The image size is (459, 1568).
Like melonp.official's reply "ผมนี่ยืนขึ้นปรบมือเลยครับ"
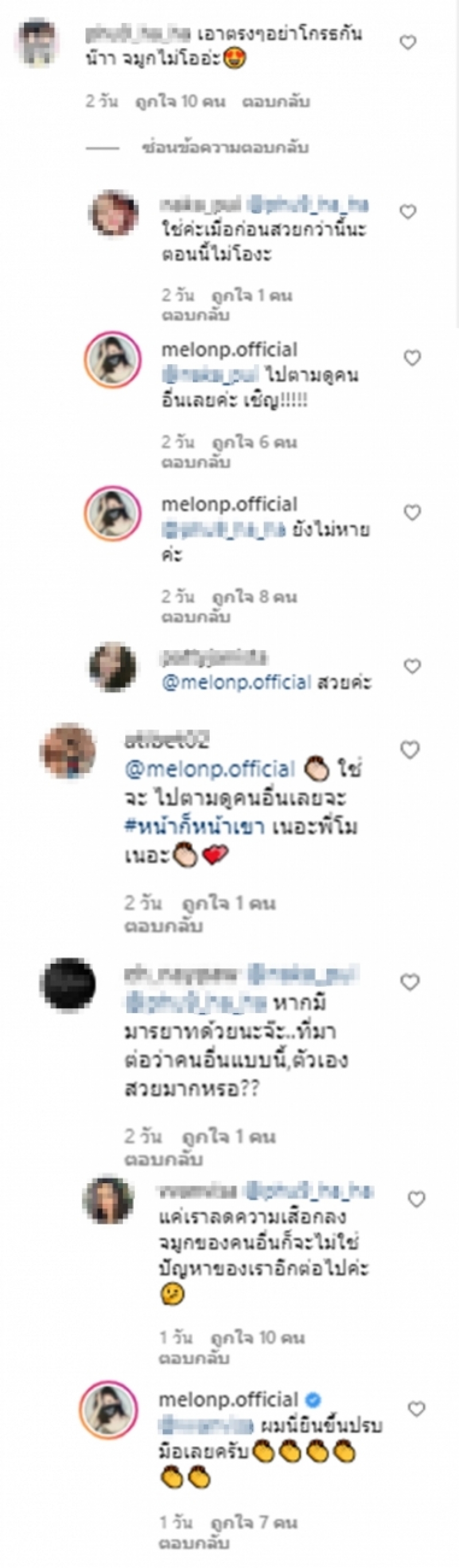click(x=417, y=1409)
